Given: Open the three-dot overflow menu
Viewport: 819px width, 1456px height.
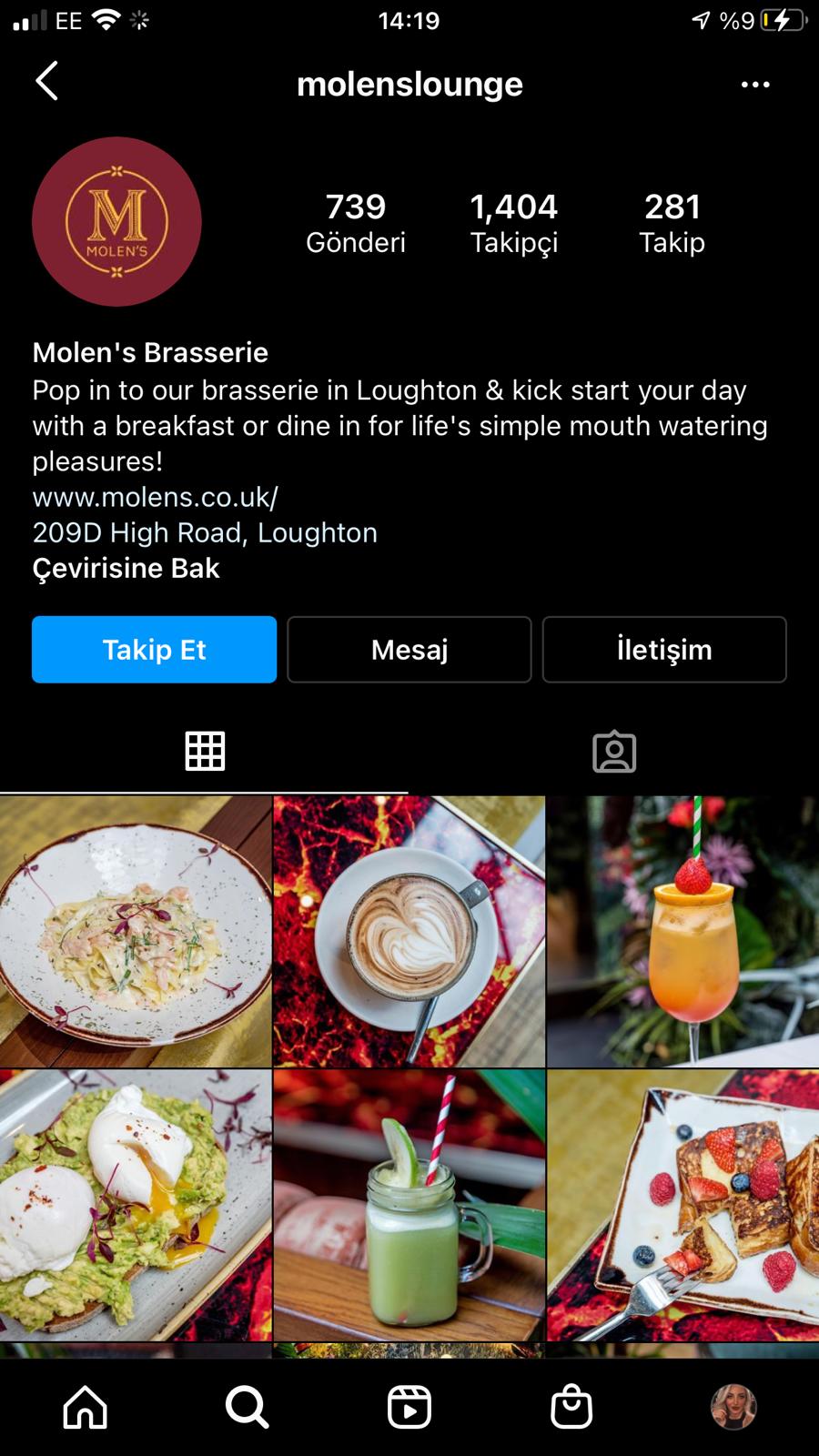Looking at the screenshot, I should point(754,85).
